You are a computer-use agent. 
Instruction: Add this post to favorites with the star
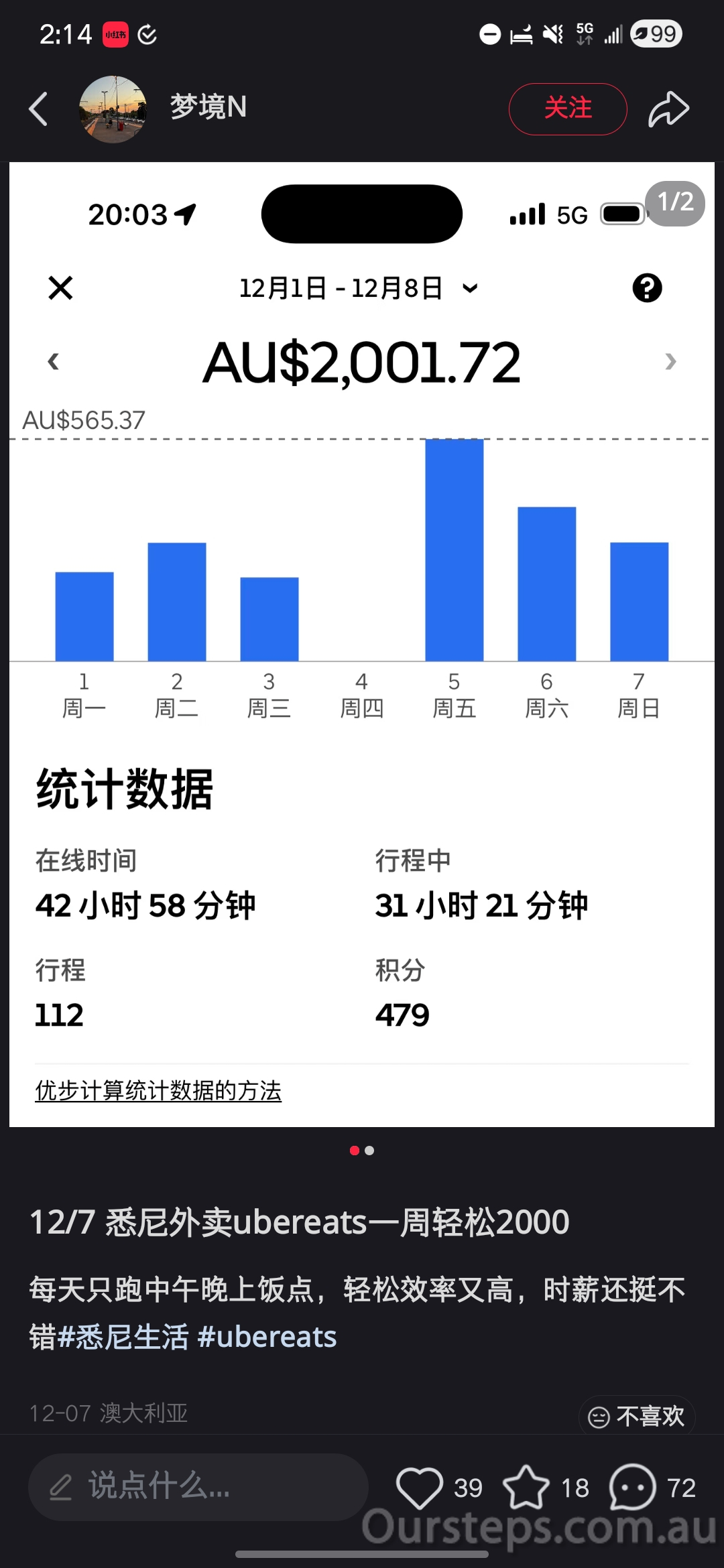[x=526, y=1487]
